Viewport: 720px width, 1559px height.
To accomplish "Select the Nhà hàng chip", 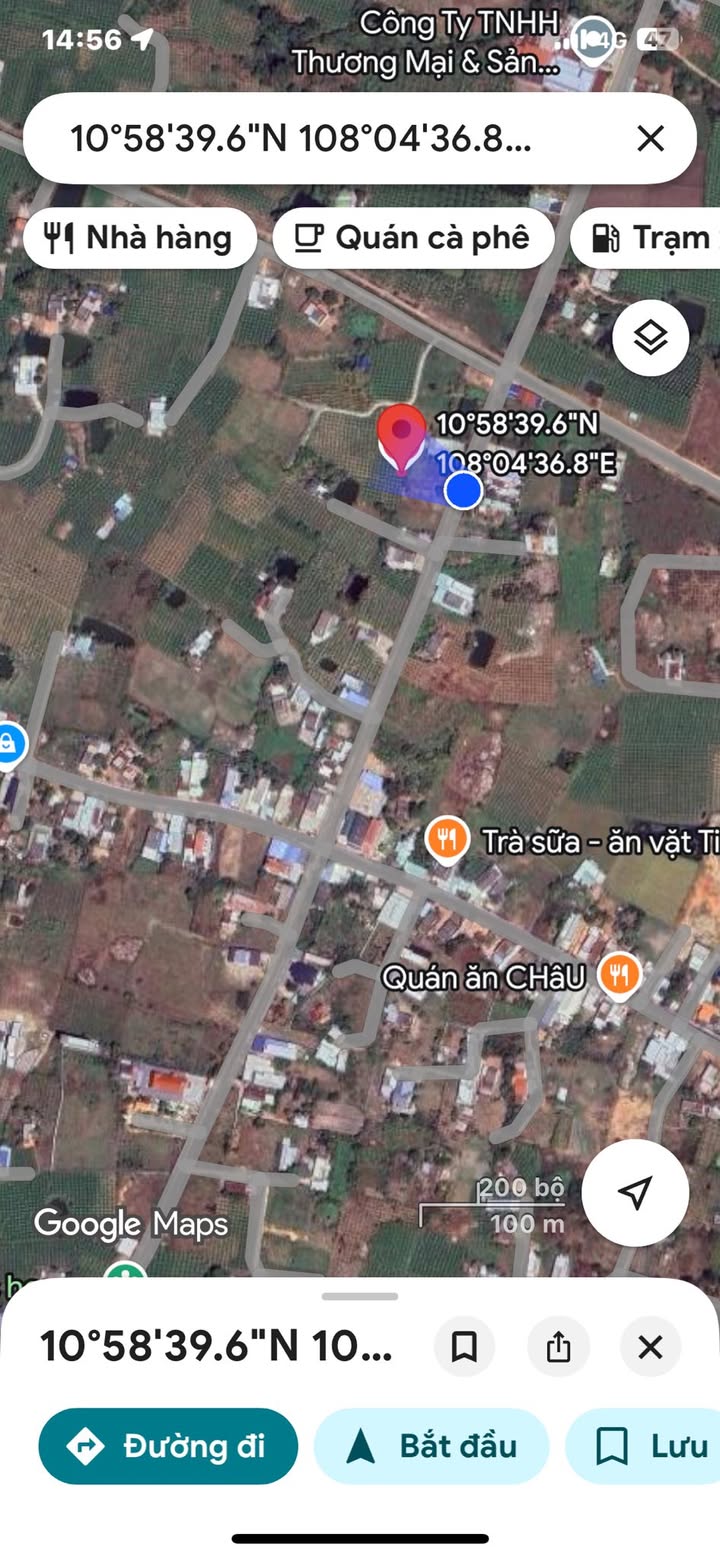I will (139, 238).
